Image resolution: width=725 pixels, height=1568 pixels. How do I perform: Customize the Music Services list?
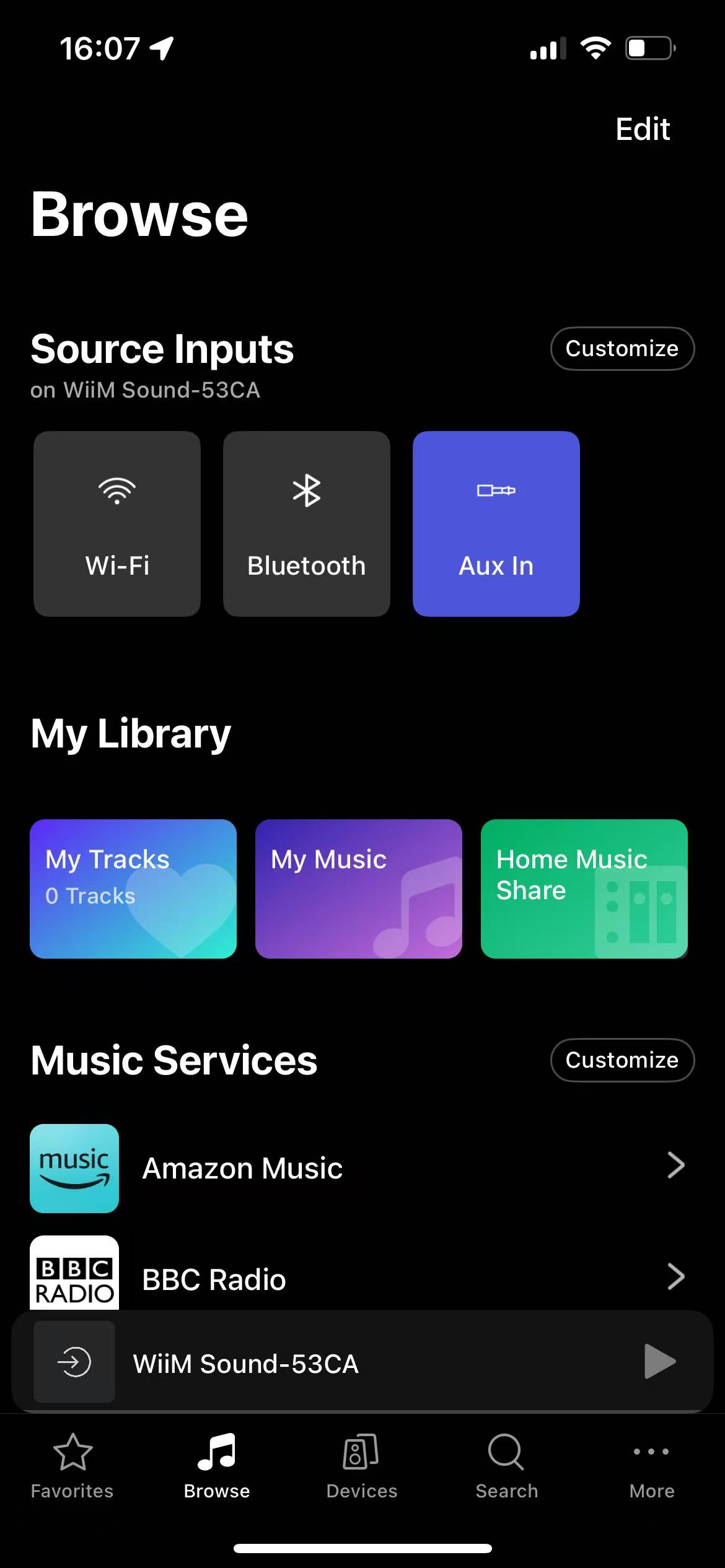click(x=622, y=1060)
